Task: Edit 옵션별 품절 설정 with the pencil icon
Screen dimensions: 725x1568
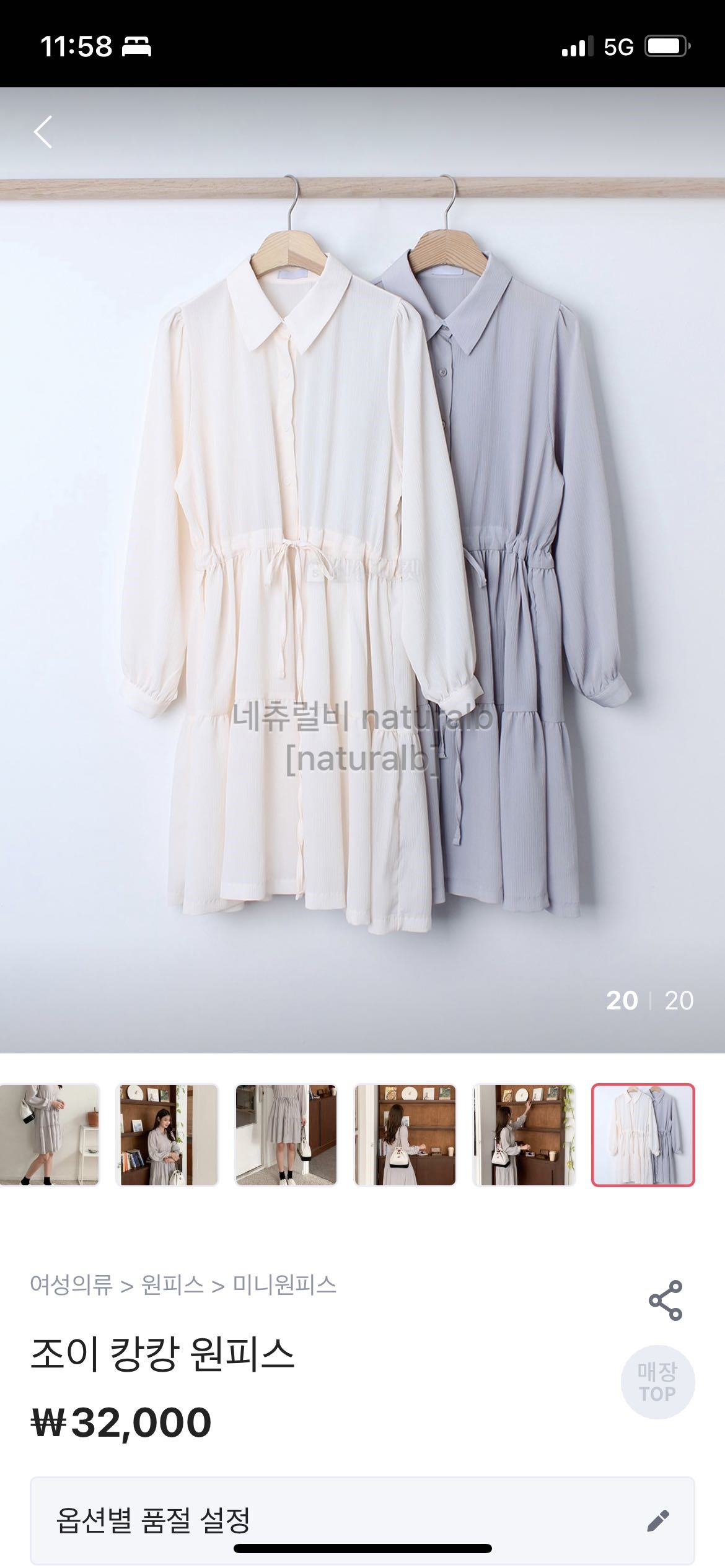Action: [x=657, y=1520]
